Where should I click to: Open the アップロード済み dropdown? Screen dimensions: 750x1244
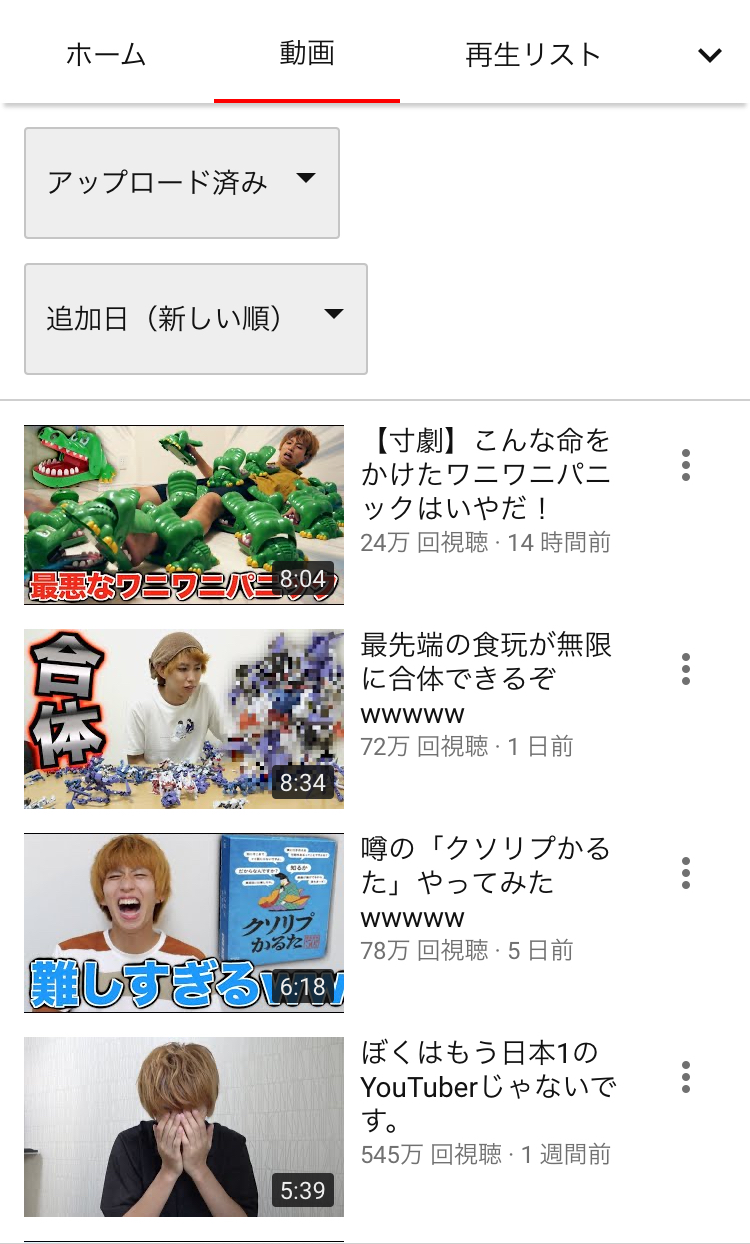pyautogui.click(x=182, y=182)
